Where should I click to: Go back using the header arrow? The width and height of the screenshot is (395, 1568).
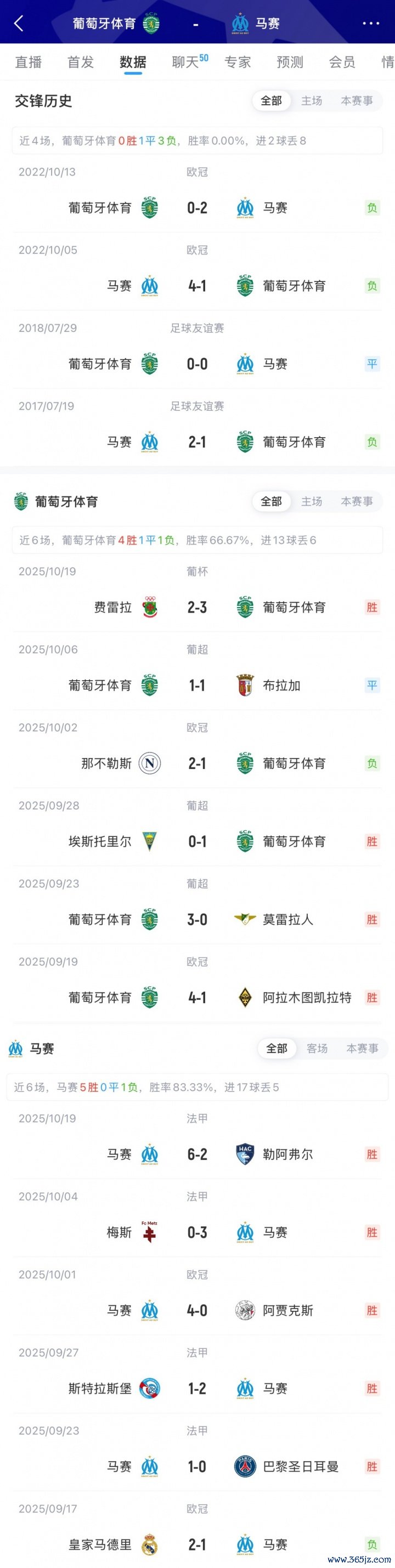point(19,24)
